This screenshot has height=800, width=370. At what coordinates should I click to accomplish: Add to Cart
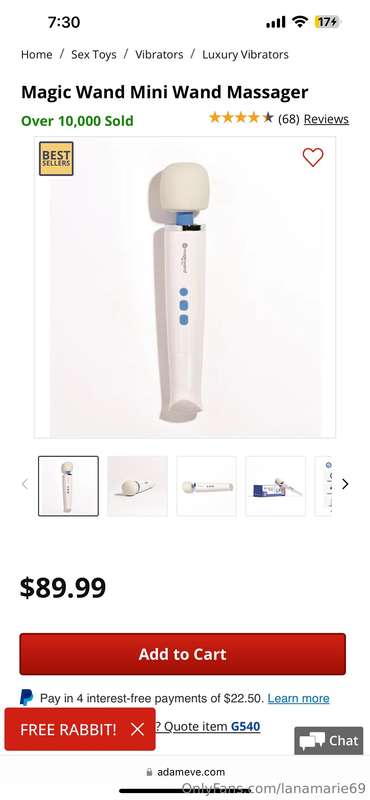[x=183, y=654]
